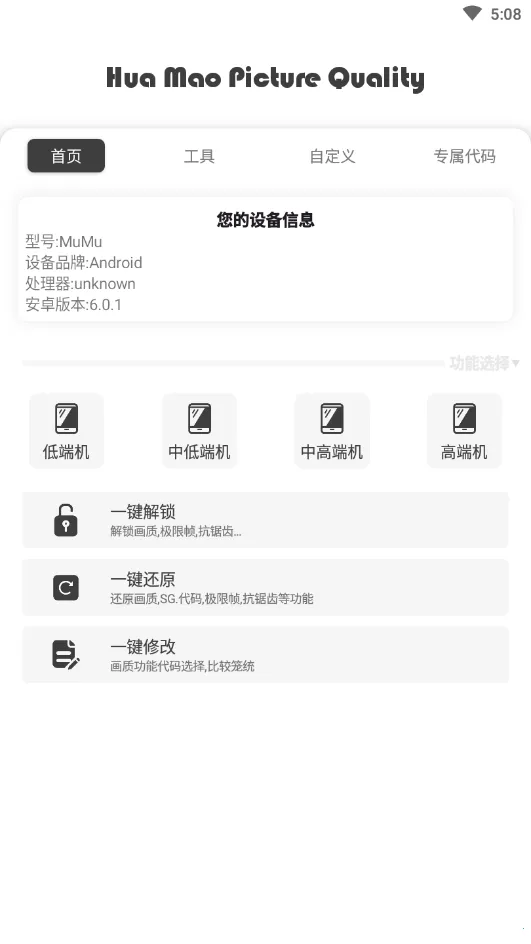Image resolution: width=531 pixels, height=944 pixels.
Task: Select the 首页 tab
Action: coord(66,156)
